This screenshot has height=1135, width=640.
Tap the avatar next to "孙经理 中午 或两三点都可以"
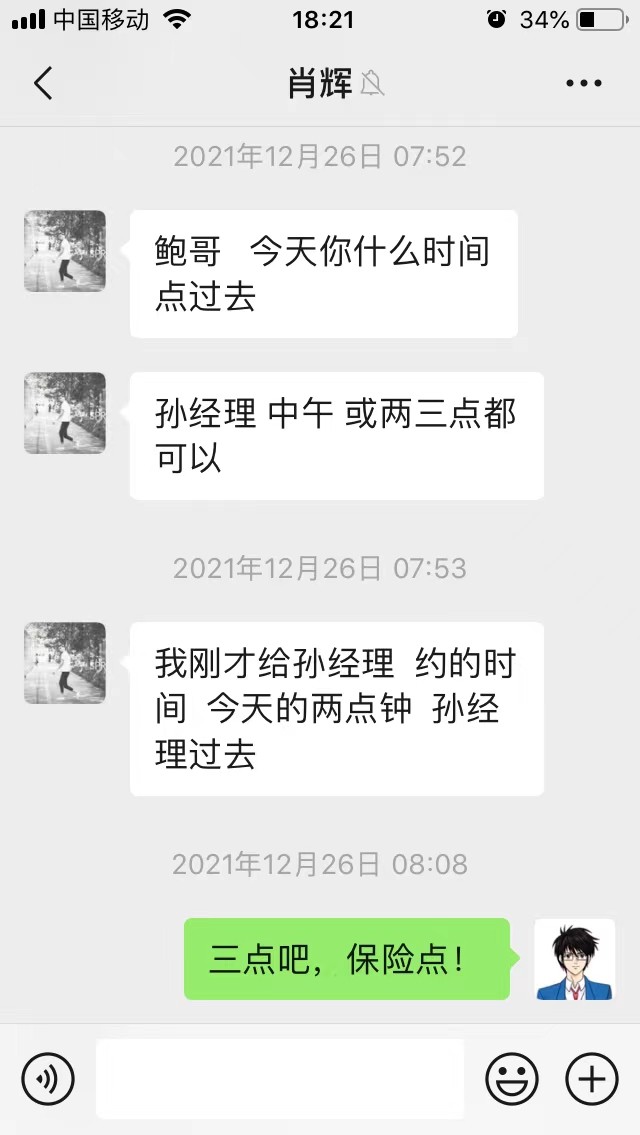click(65, 413)
